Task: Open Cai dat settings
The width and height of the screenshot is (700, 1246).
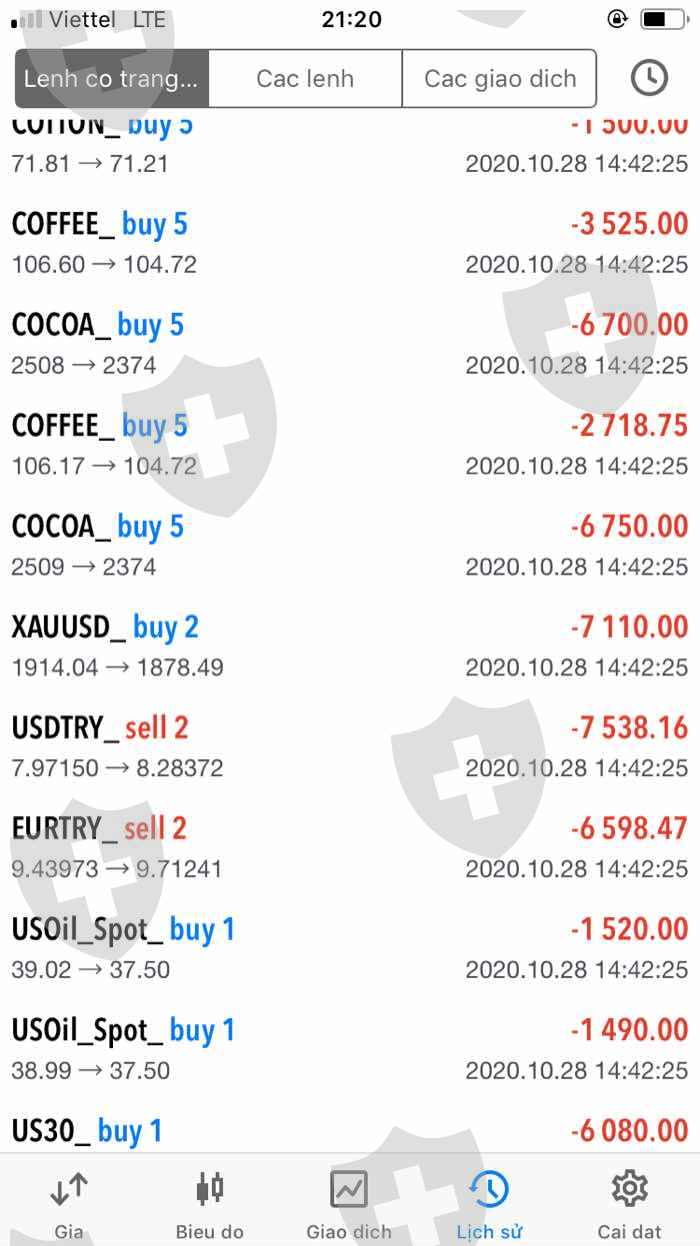Action: (630, 1203)
